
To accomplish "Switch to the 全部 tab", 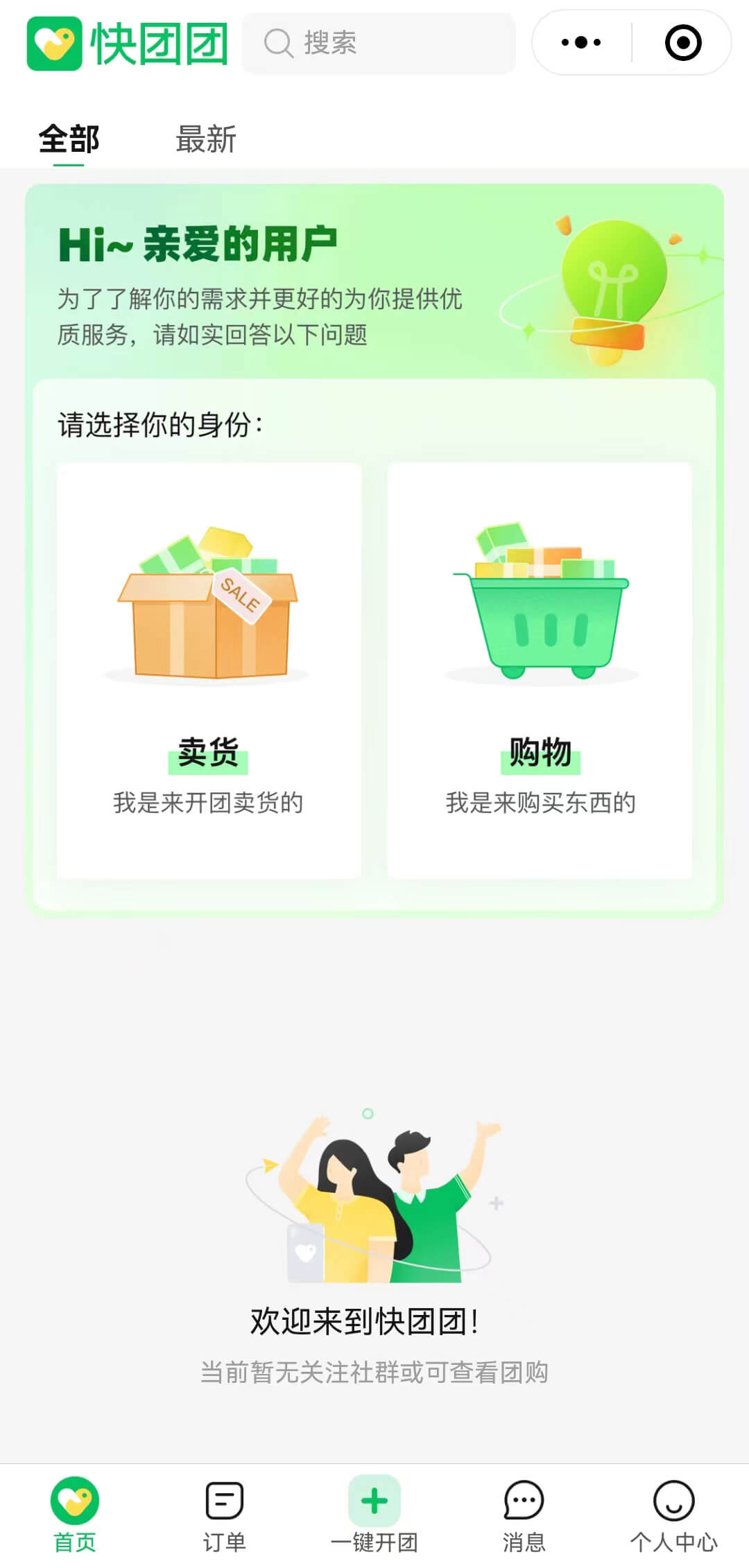I will (69, 139).
